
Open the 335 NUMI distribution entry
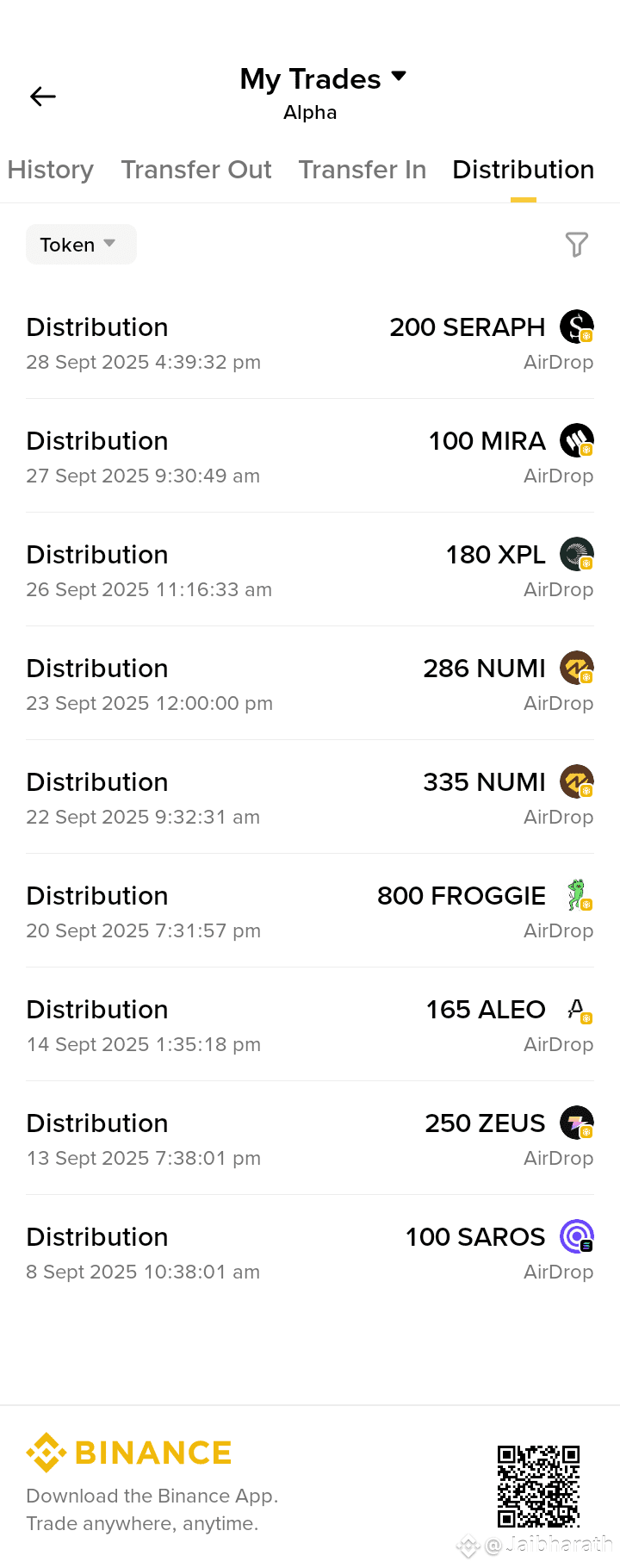(x=310, y=798)
